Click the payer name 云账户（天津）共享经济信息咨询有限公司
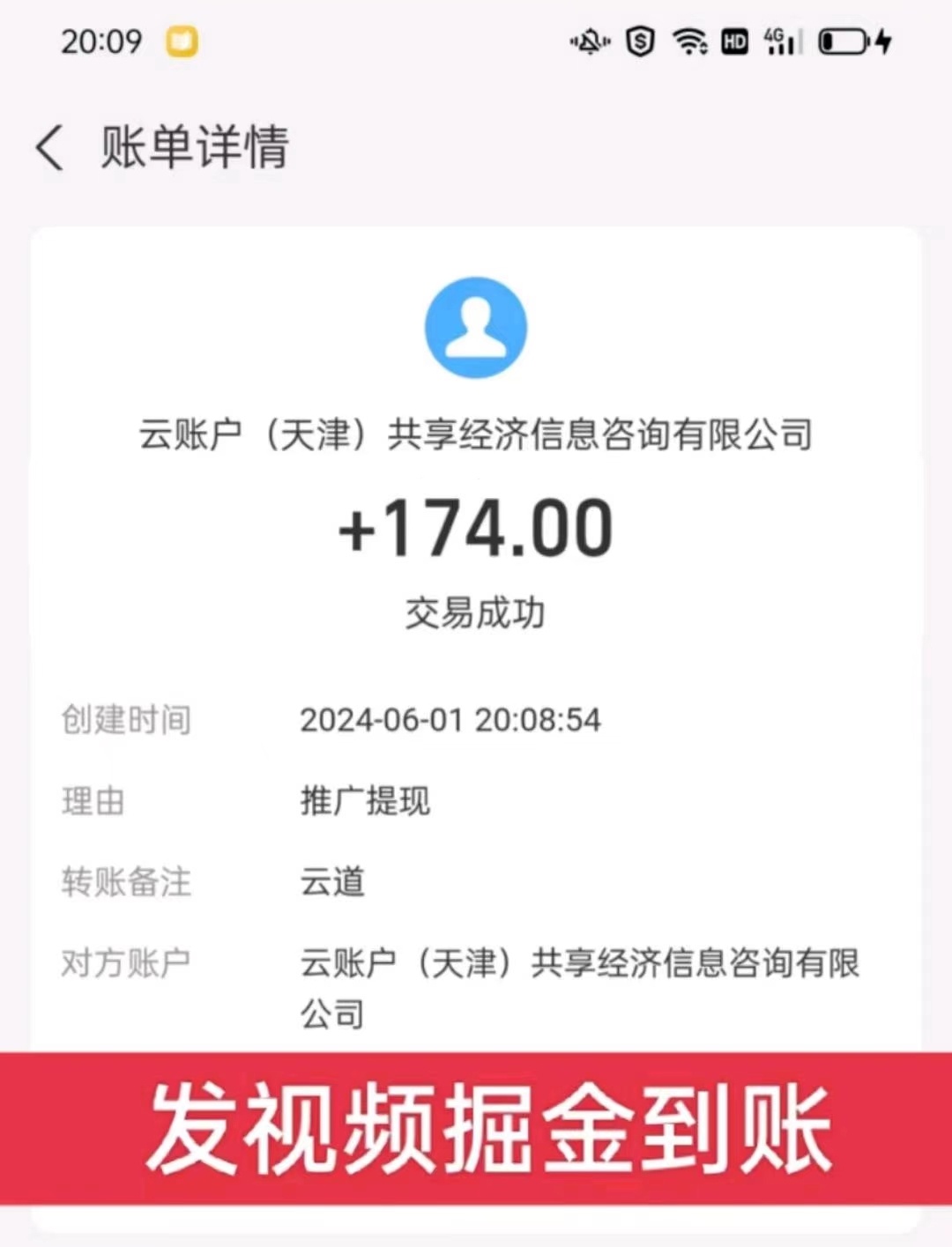The height and width of the screenshot is (1247, 952). click(x=476, y=434)
